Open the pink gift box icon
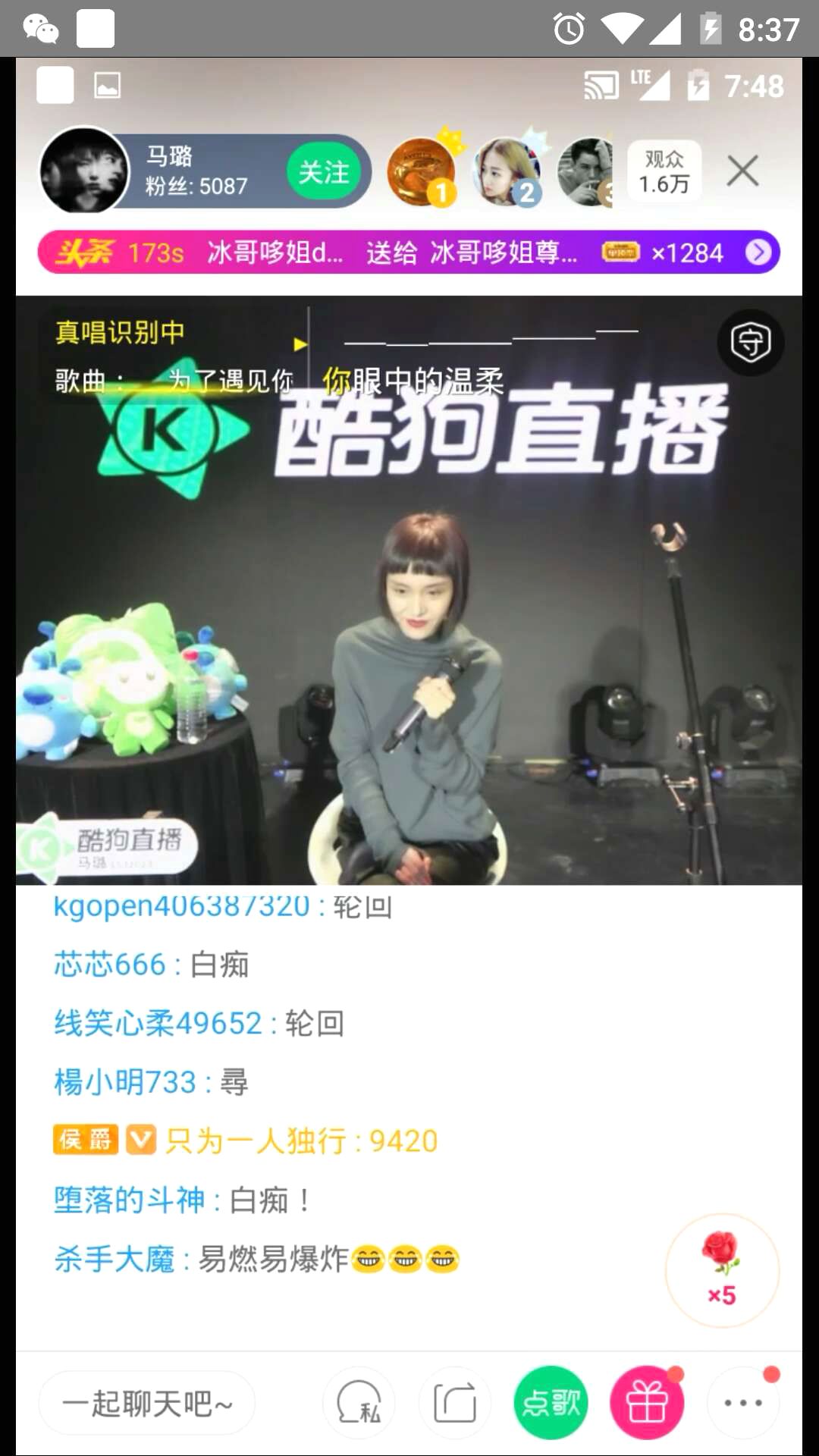The width and height of the screenshot is (819, 1456). tap(646, 1402)
